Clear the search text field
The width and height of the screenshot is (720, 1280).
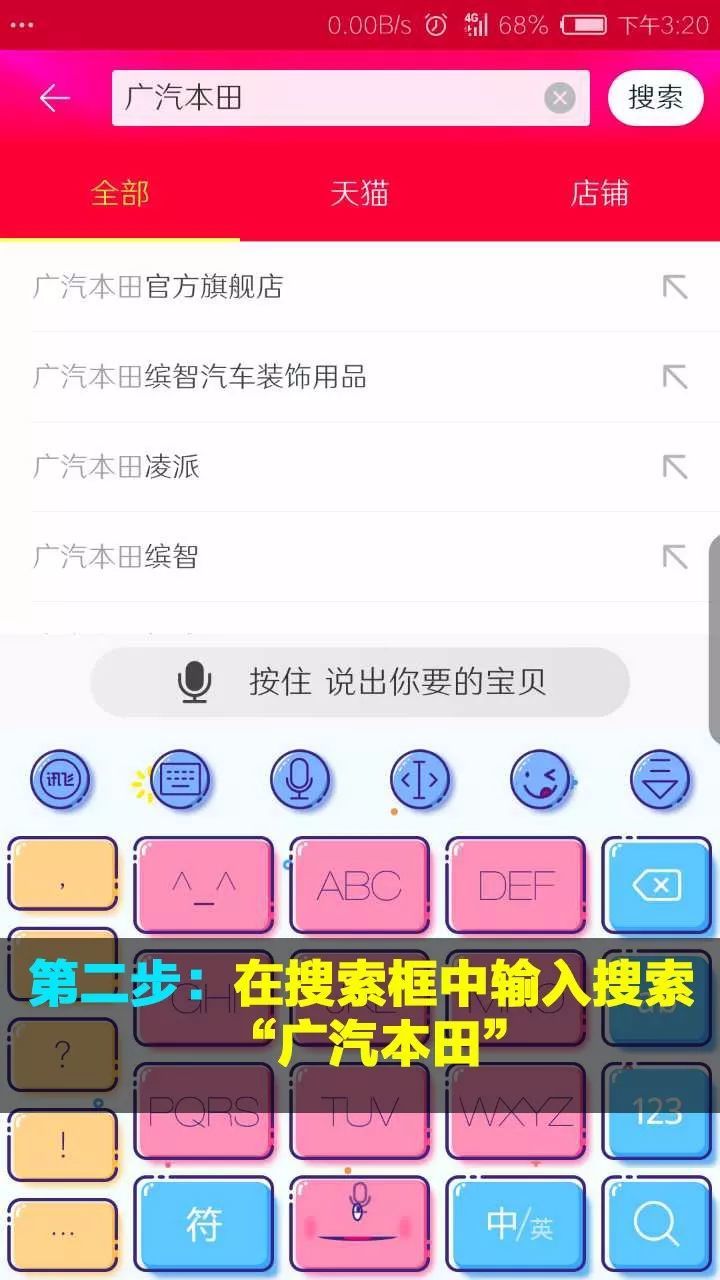(559, 98)
